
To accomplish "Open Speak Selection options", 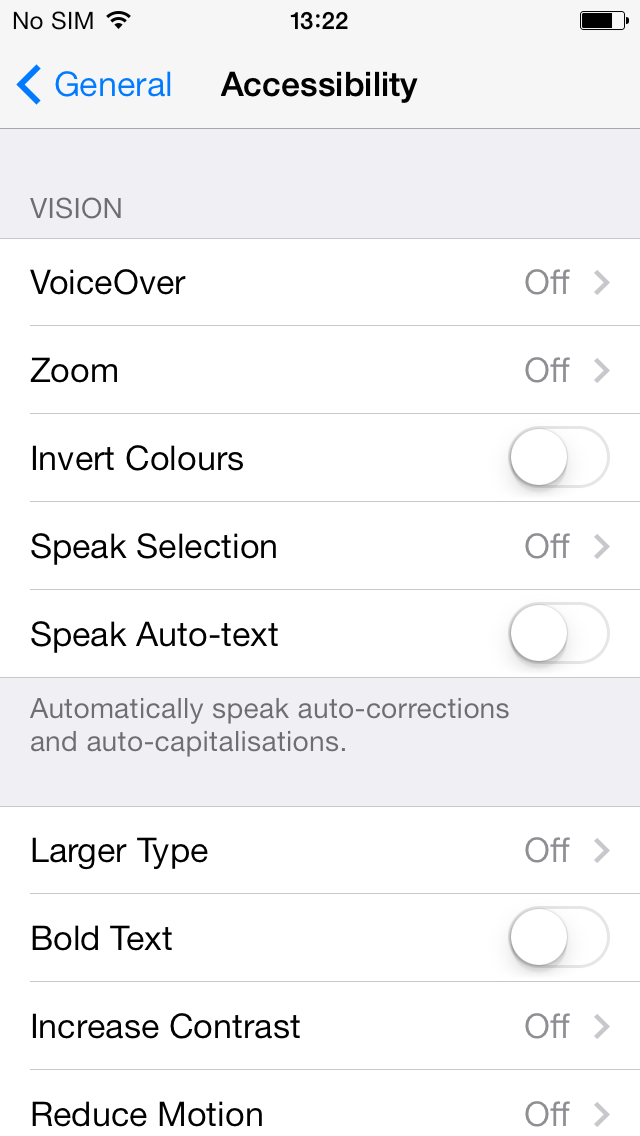I will point(320,546).
